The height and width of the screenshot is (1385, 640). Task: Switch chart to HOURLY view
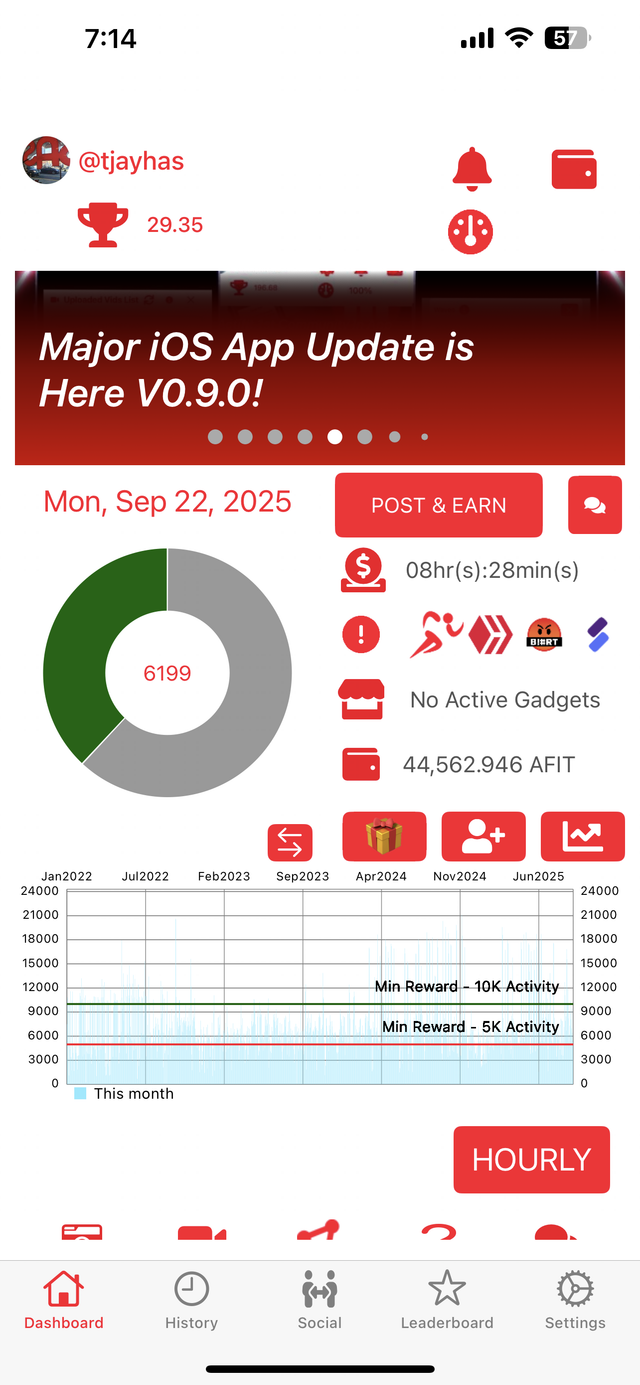pos(531,1160)
